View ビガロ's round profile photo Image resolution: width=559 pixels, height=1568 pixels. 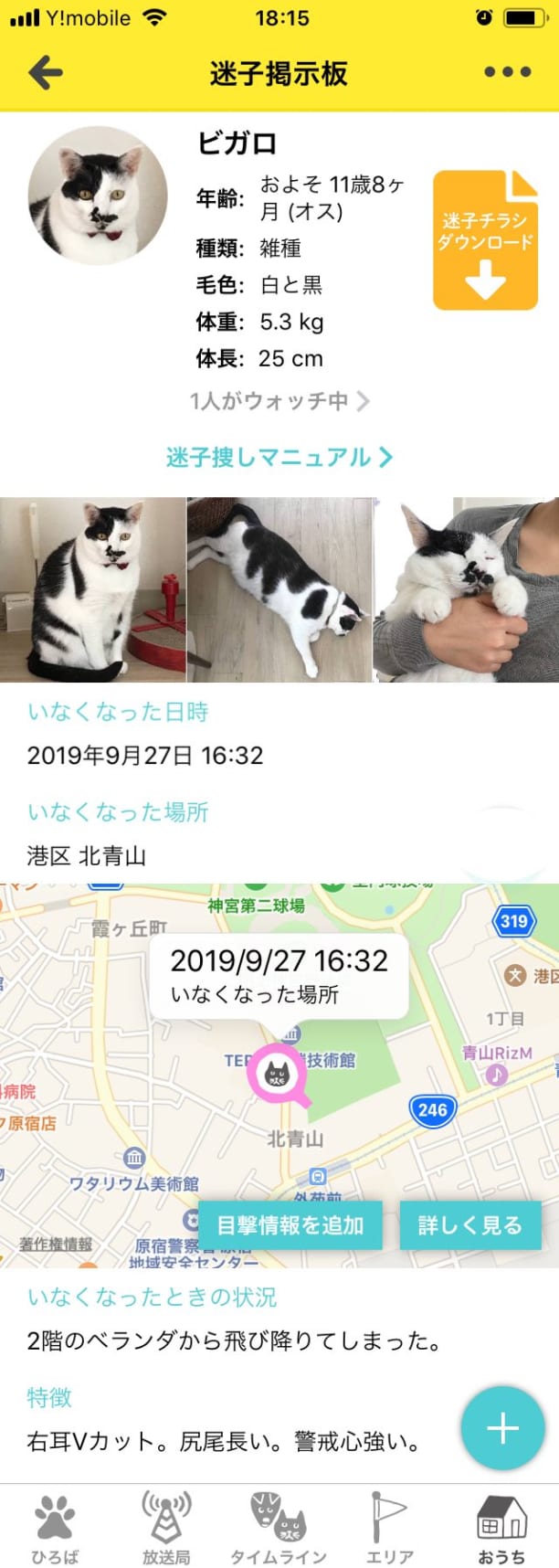point(97,196)
